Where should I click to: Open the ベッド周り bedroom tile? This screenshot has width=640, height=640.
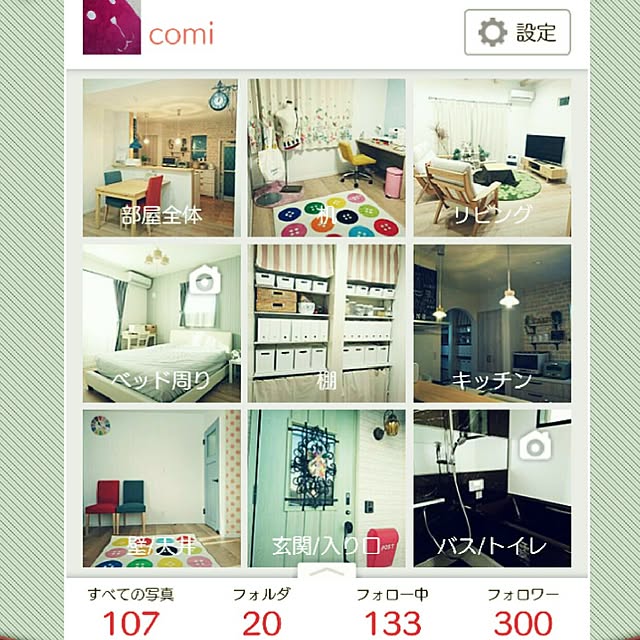click(160, 323)
